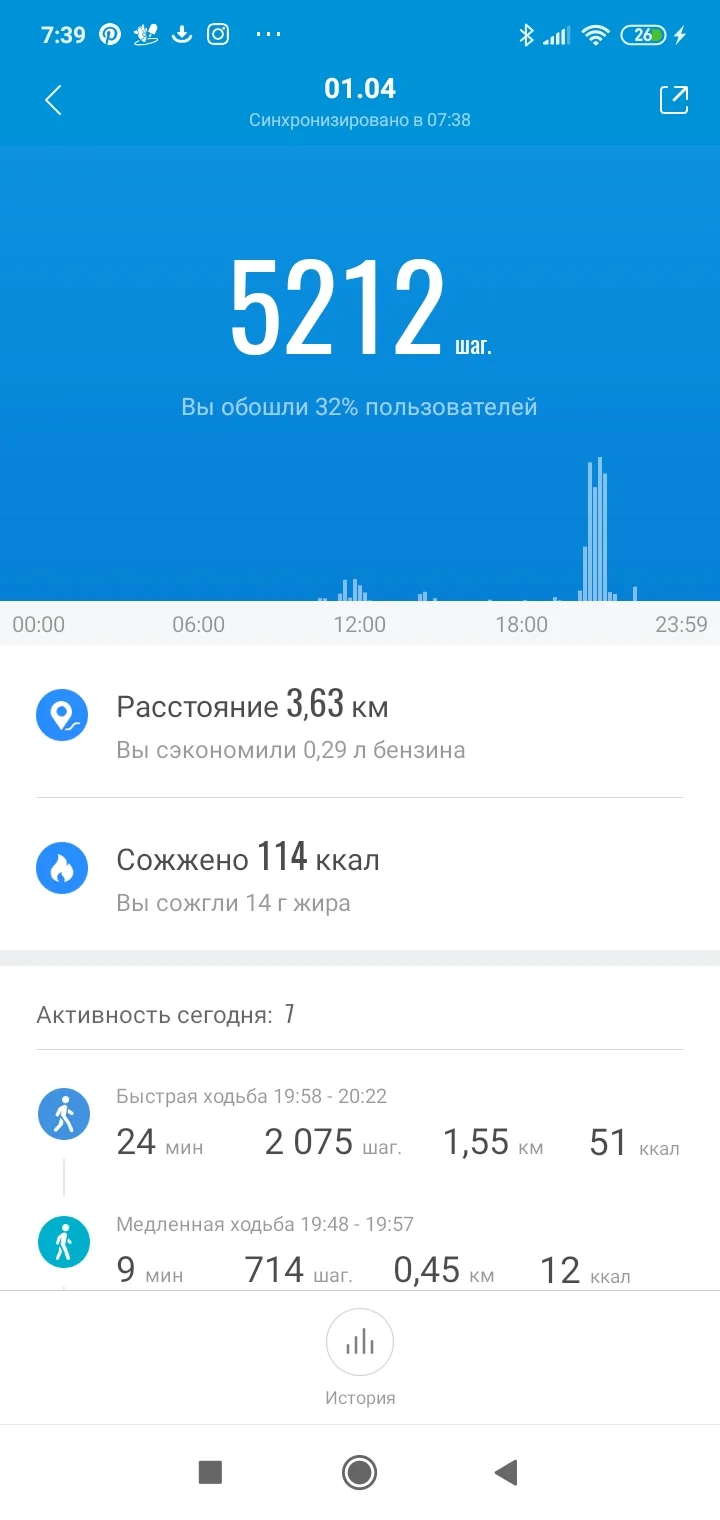720x1520 pixels.
Task: Tap the system home button
Action: [359, 1472]
